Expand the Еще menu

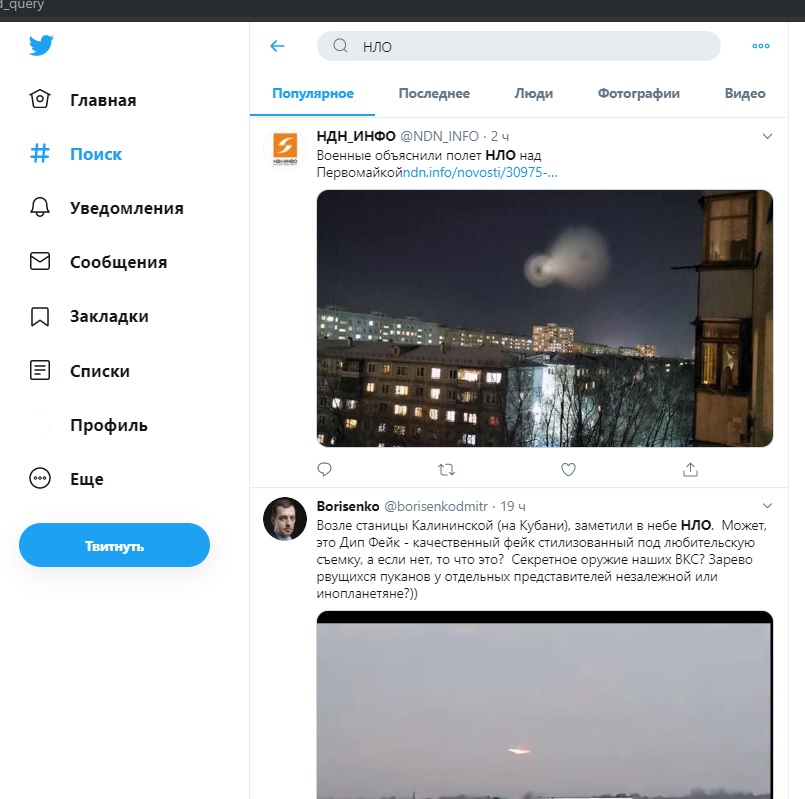[x=66, y=479]
